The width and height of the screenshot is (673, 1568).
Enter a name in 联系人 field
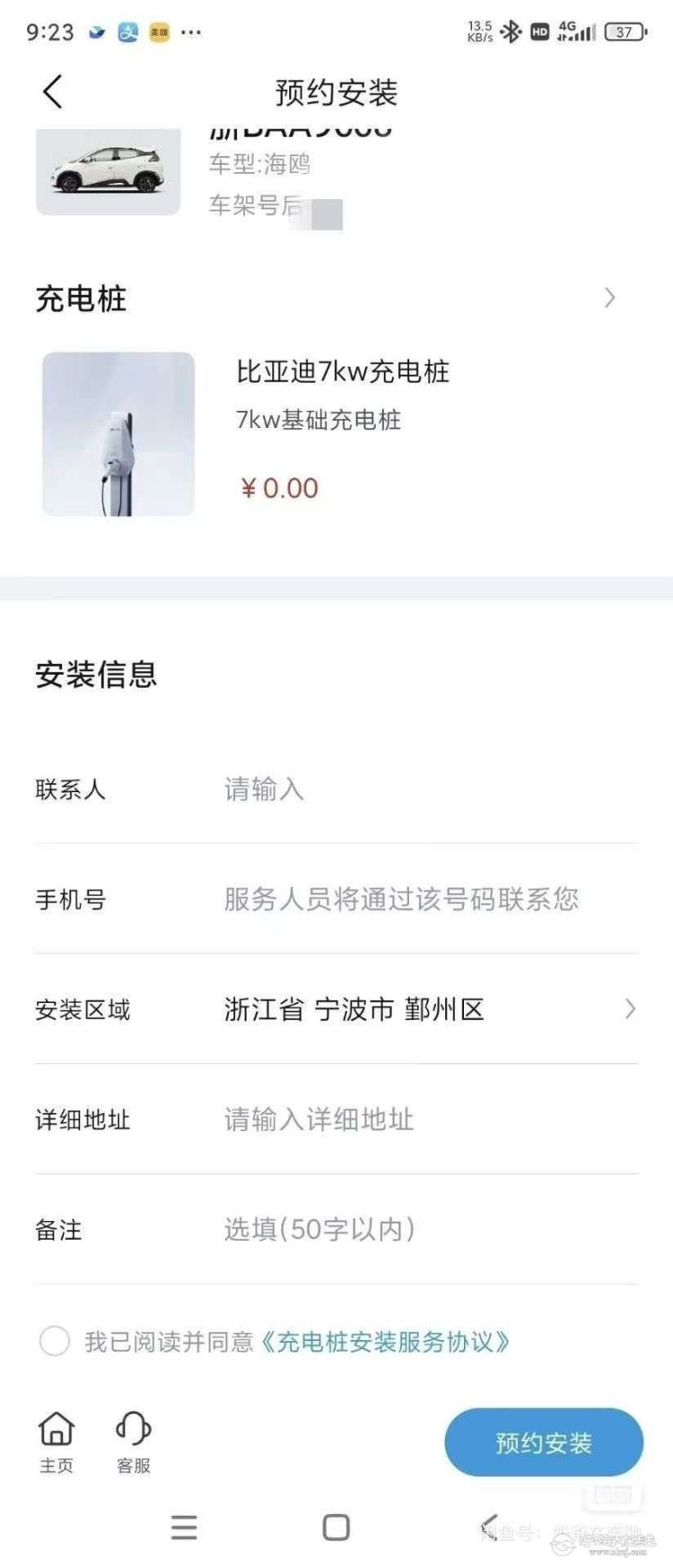pos(422,789)
